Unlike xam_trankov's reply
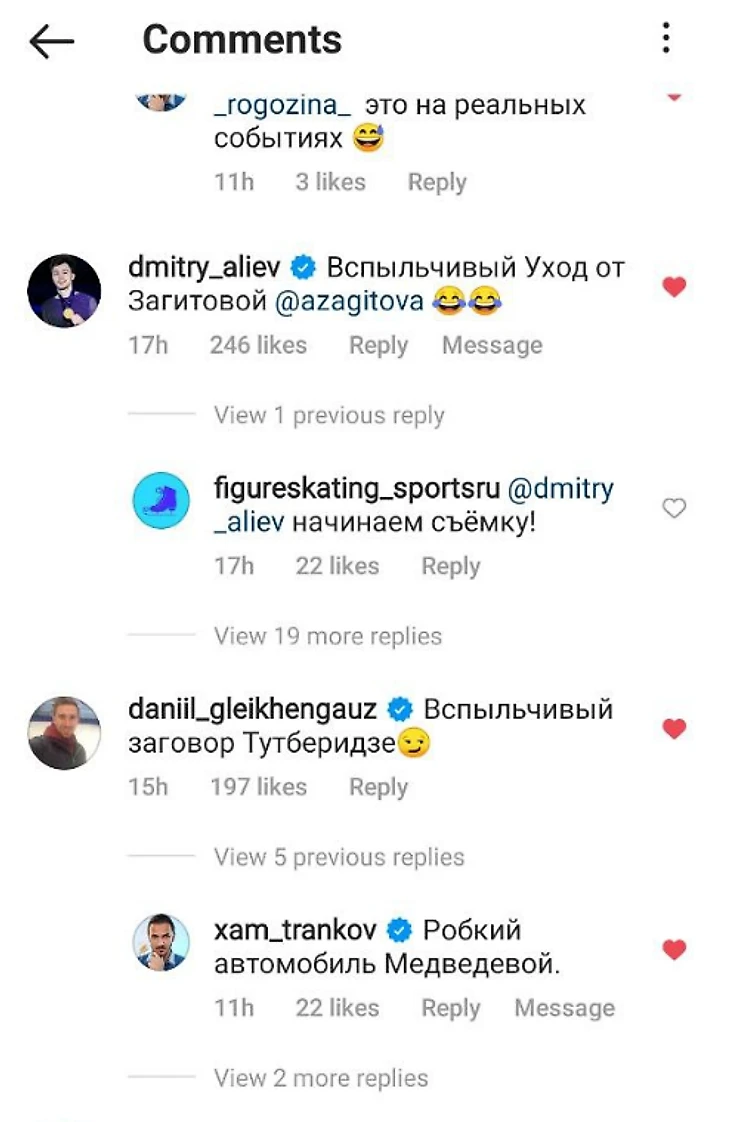This screenshot has width=730, height=1122. point(675,949)
